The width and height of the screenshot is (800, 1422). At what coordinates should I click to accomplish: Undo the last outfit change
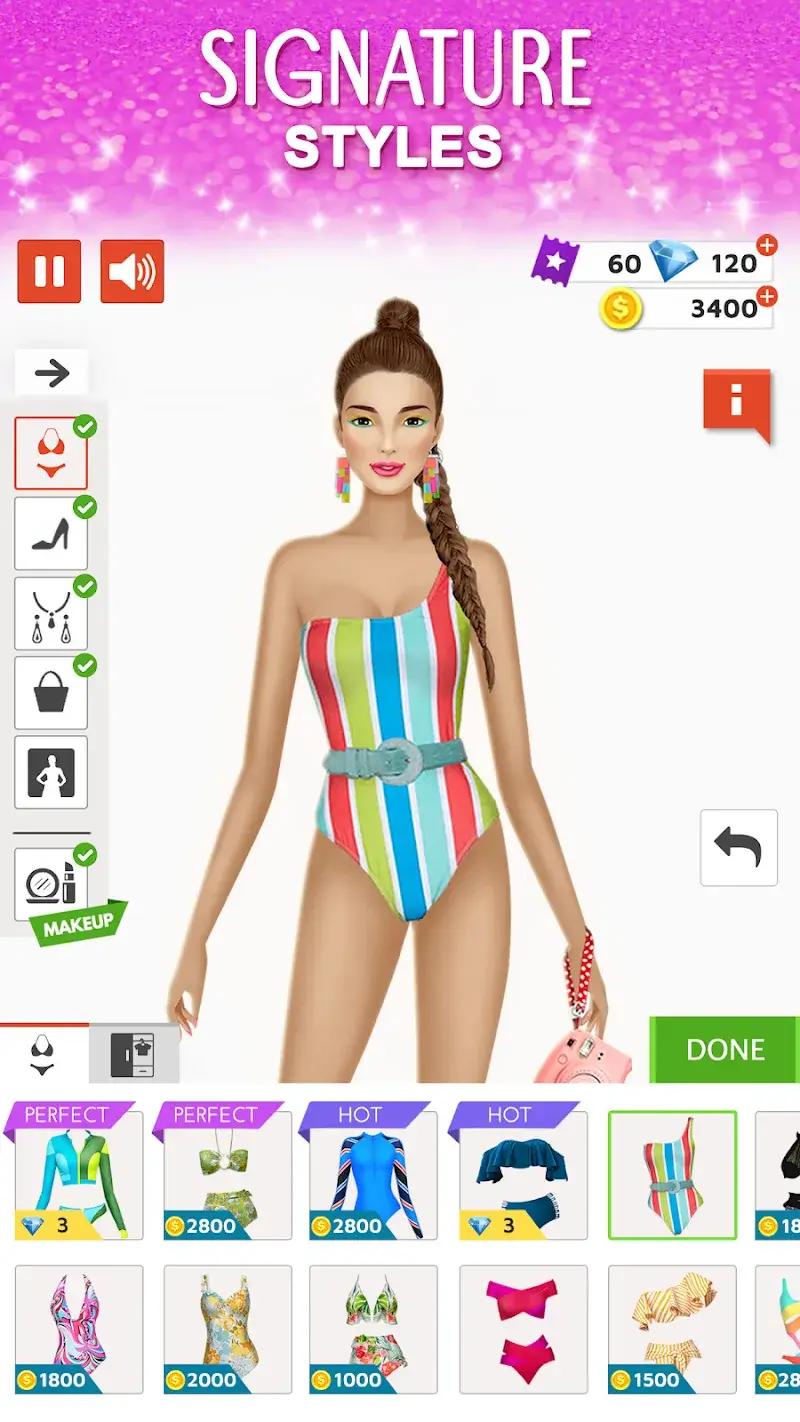pyautogui.click(x=739, y=848)
